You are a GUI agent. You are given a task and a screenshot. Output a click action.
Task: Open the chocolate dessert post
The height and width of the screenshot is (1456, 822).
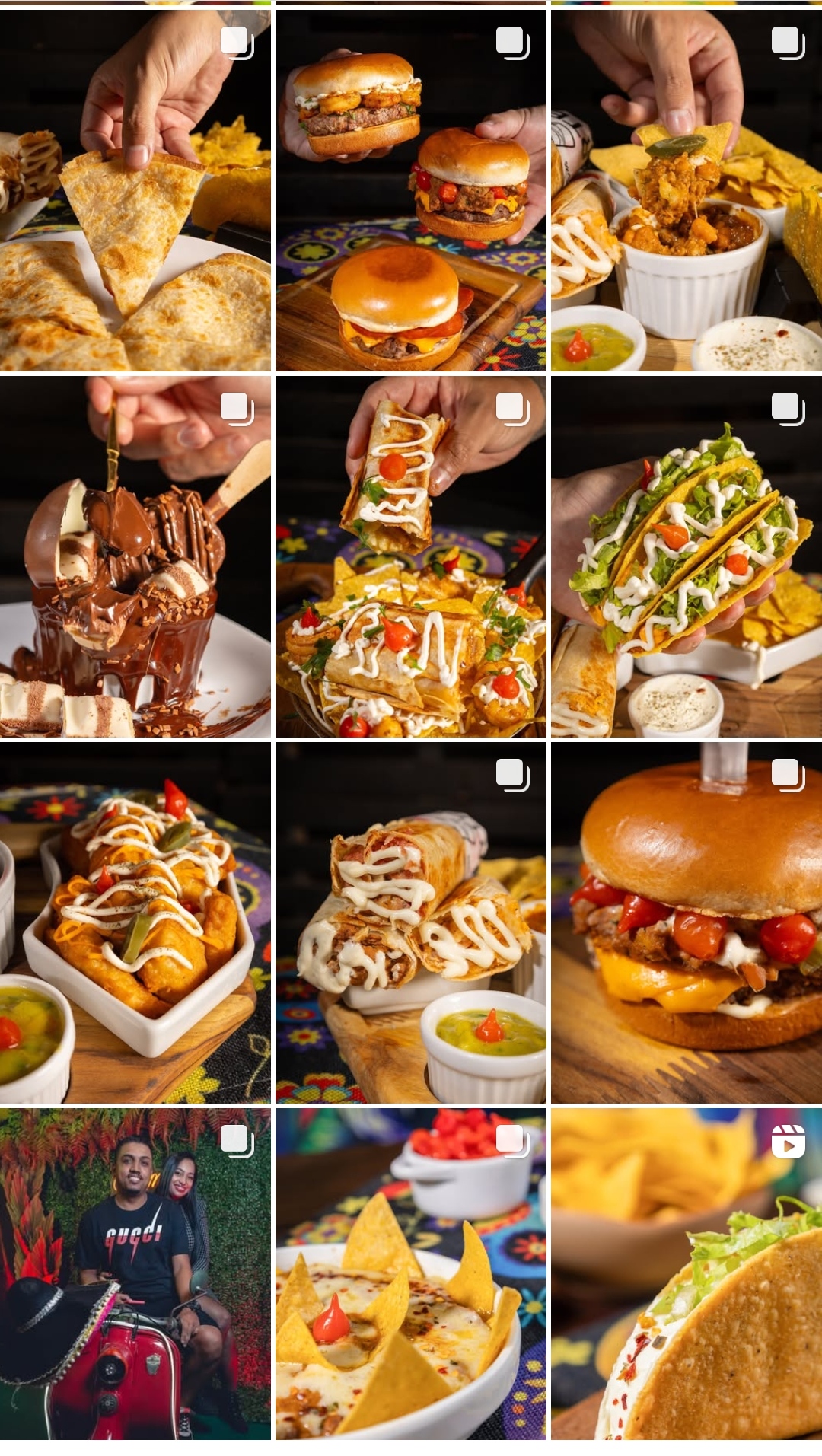pos(135,556)
